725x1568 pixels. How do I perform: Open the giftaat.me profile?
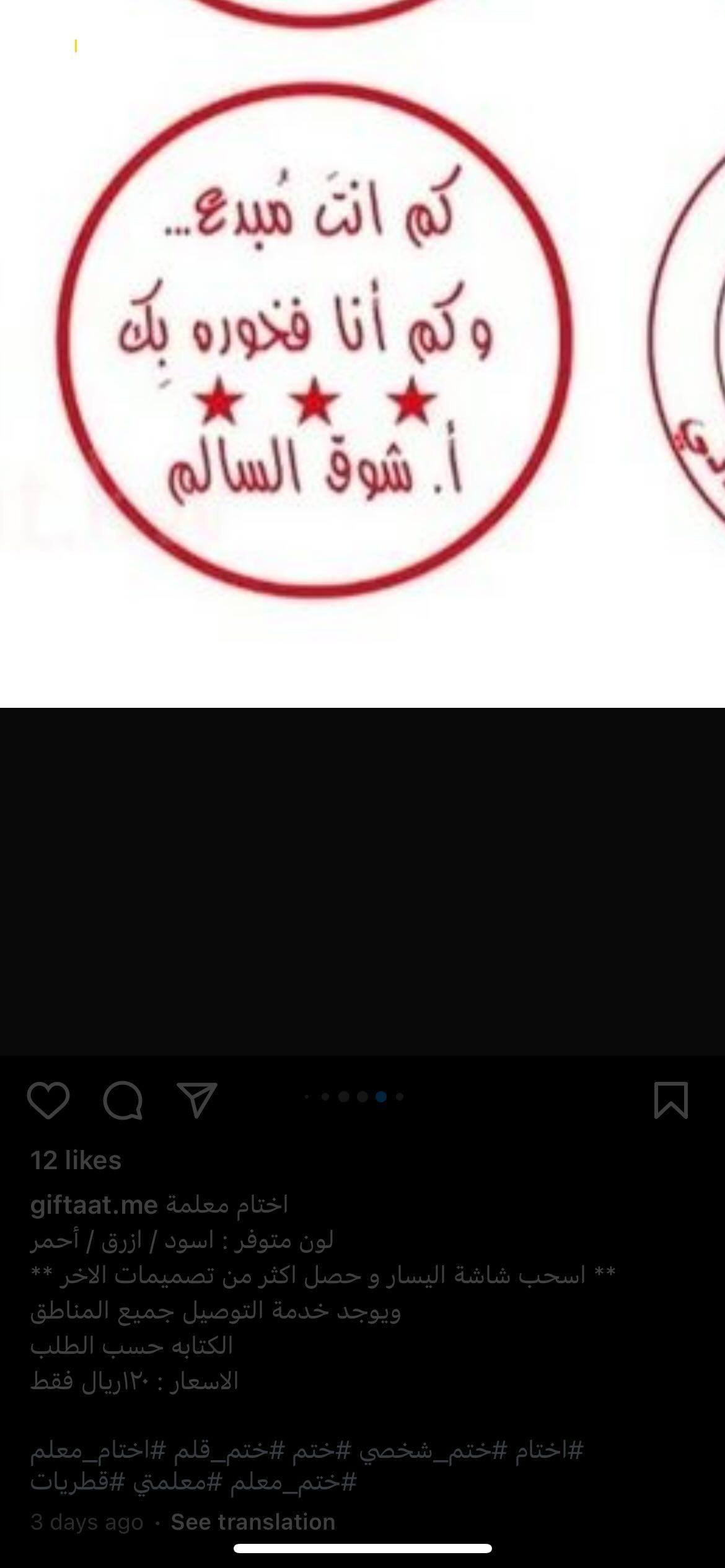tap(94, 1204)
